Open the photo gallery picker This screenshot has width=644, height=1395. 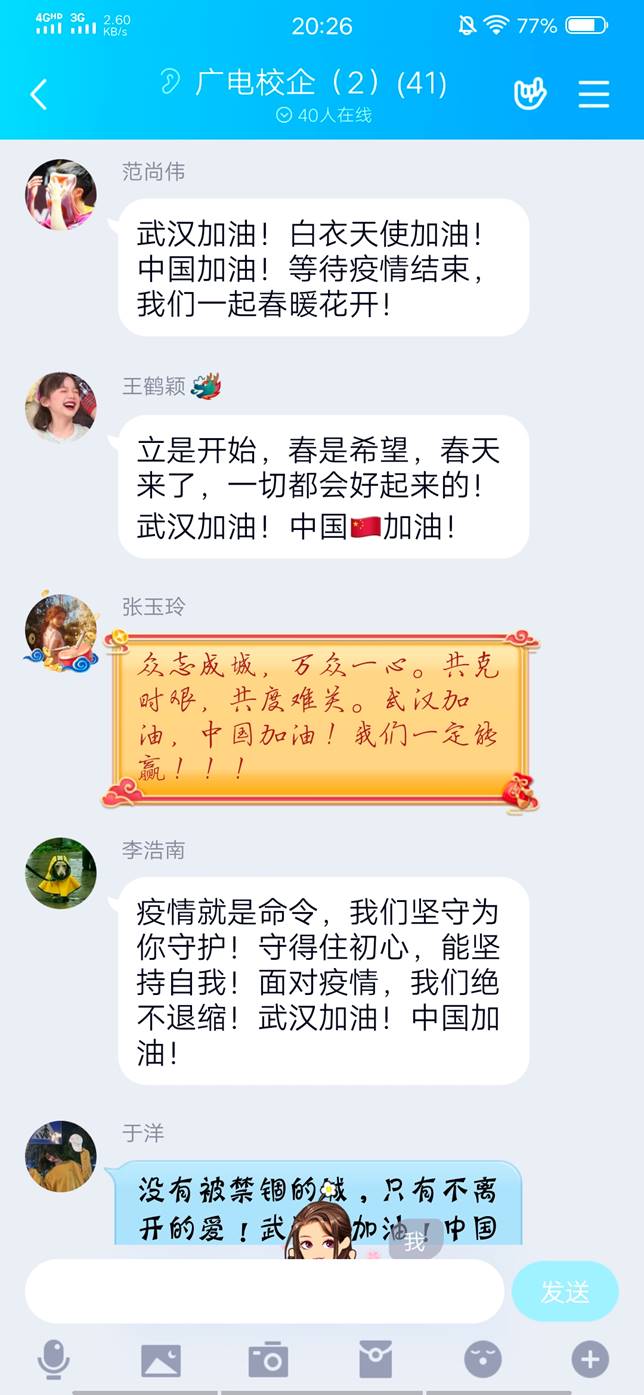coord(161,1360)
